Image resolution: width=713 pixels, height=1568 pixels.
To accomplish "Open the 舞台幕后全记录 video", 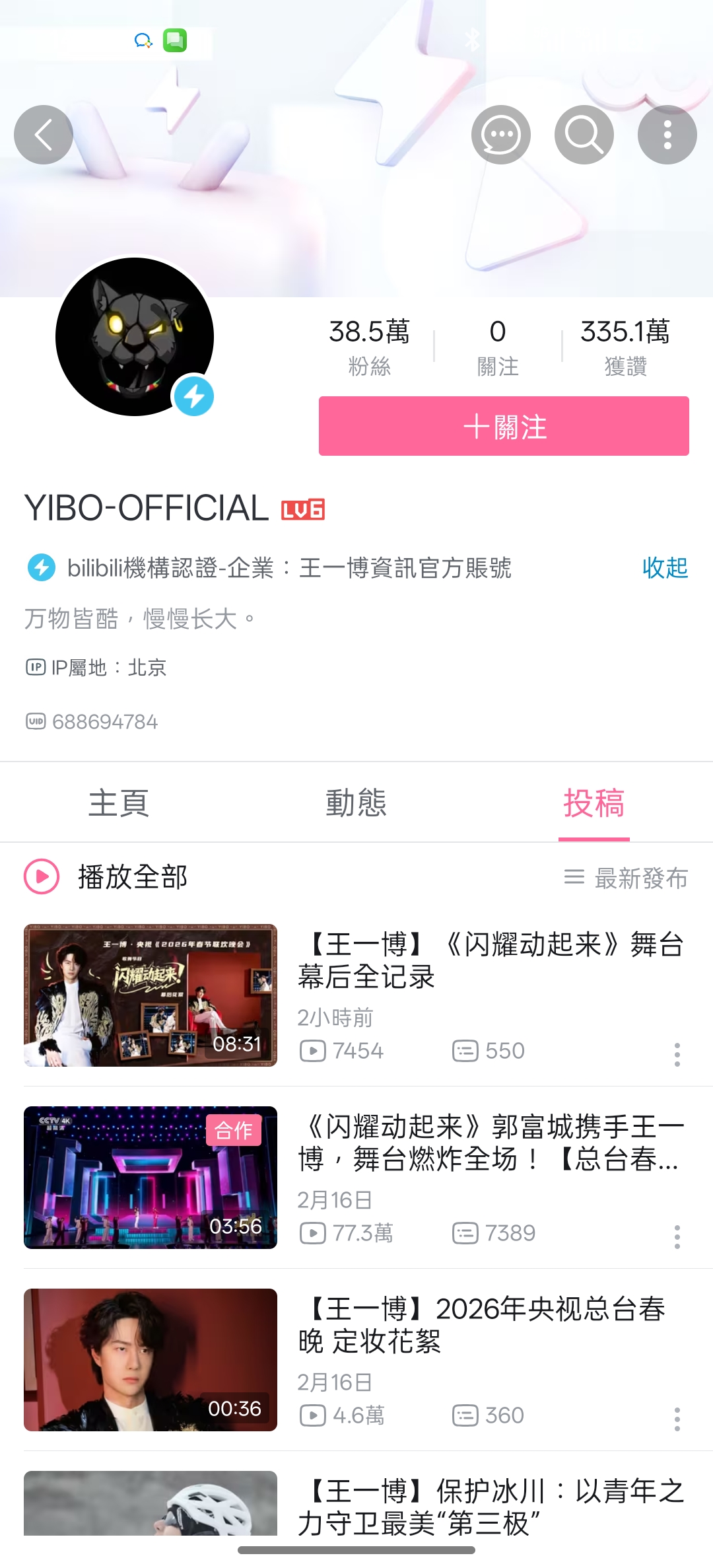I will (x=489, y=960).
